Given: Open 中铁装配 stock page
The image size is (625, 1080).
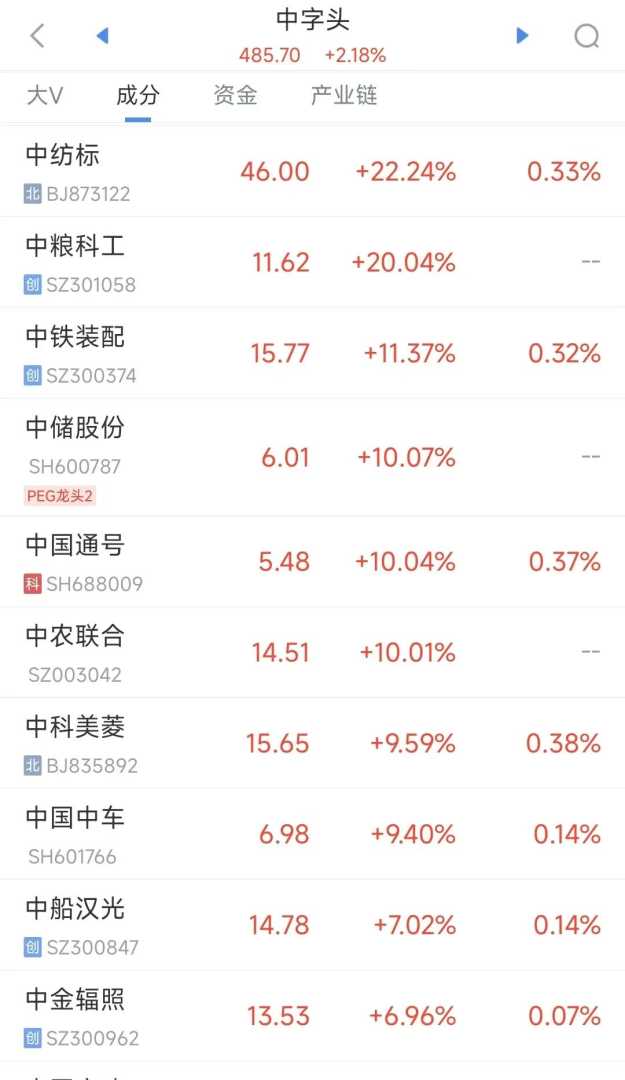Looking at the screenshot, I should click(312, 353).
